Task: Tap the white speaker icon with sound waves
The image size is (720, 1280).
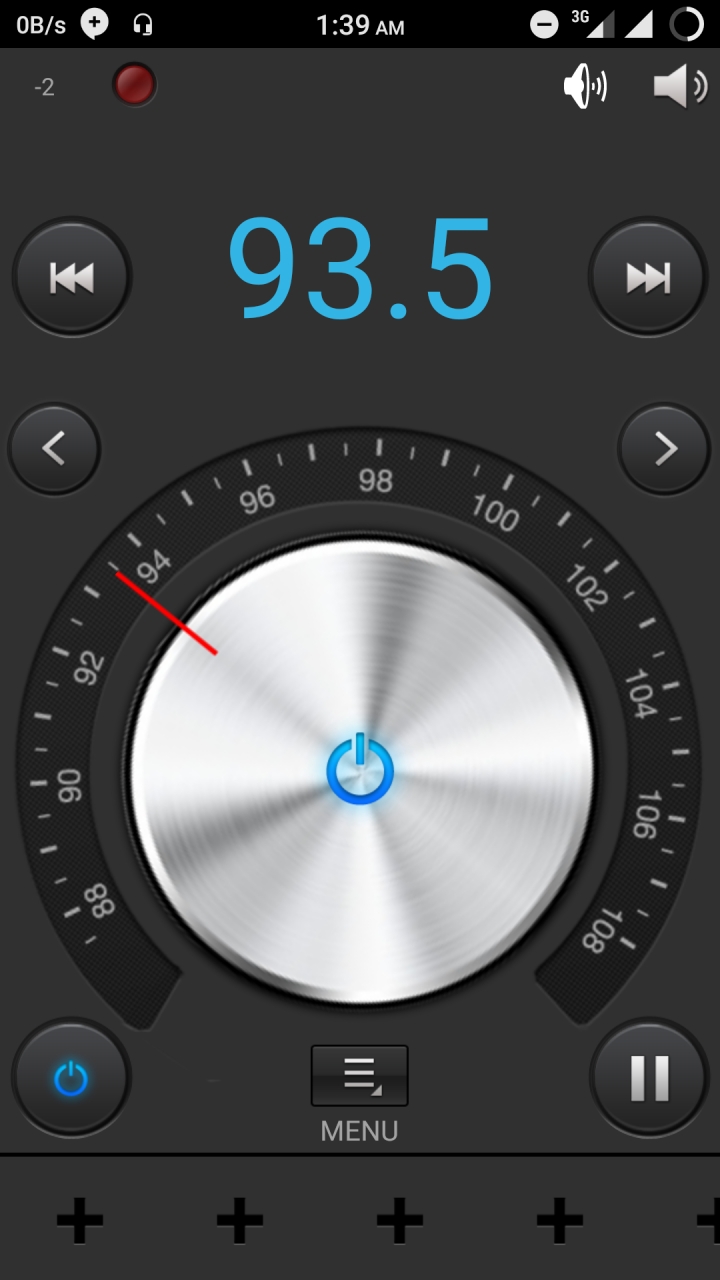Action: pyautogui.click(x=585, y=87)
